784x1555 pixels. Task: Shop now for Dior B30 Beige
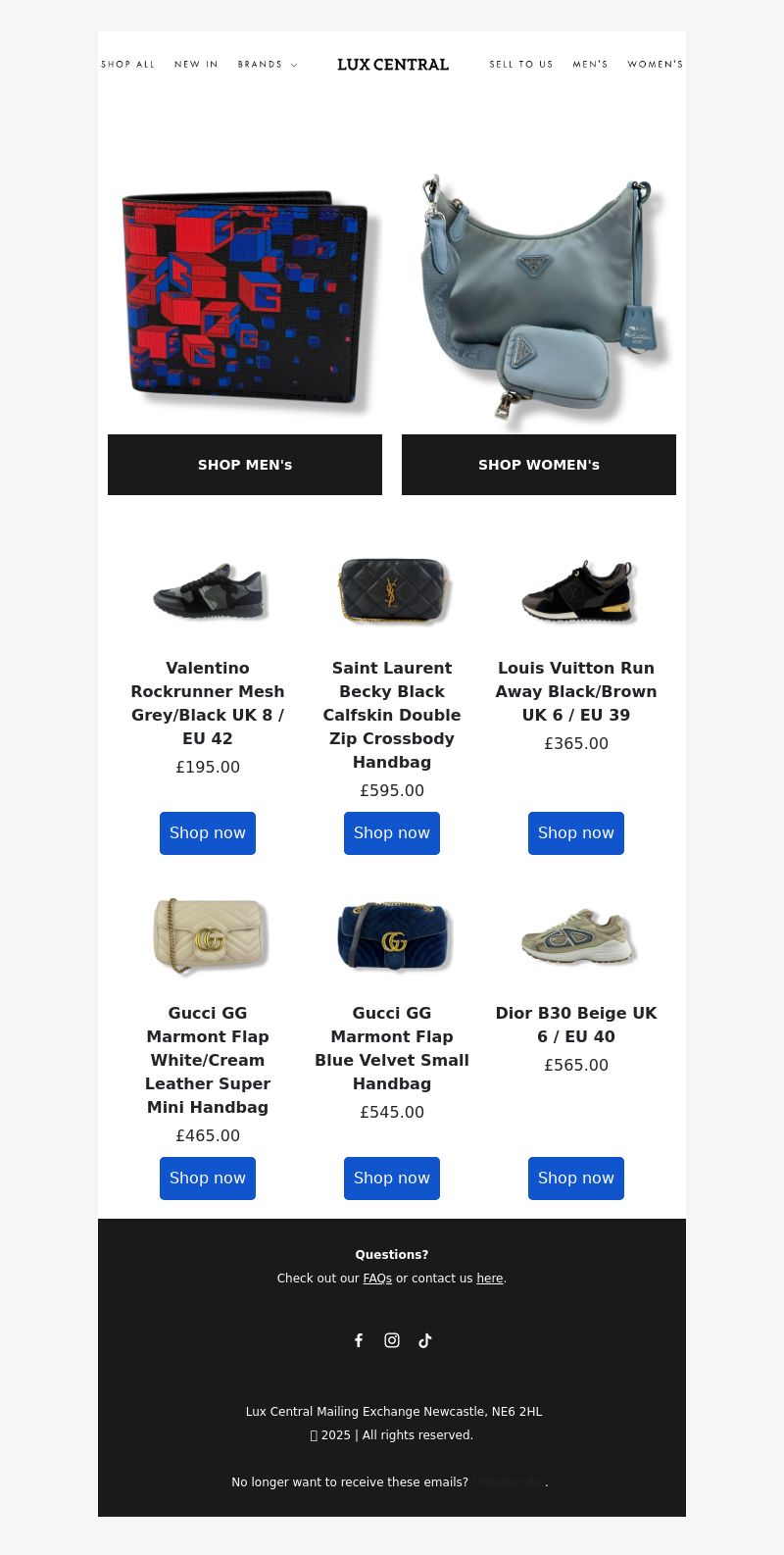point(576,1179)
